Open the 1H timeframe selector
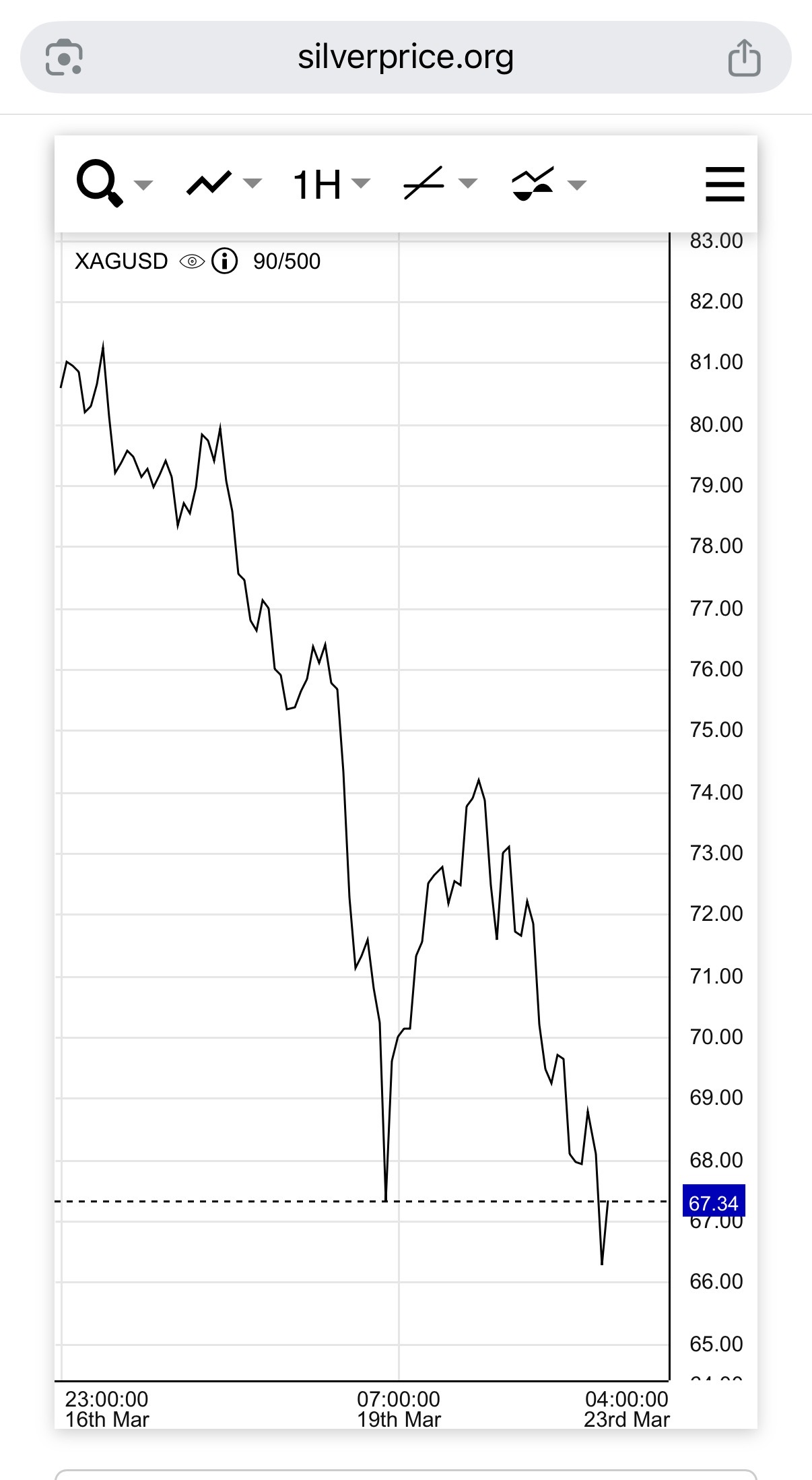This screenshot has width=812, height=1480. [x=331, y=184]
